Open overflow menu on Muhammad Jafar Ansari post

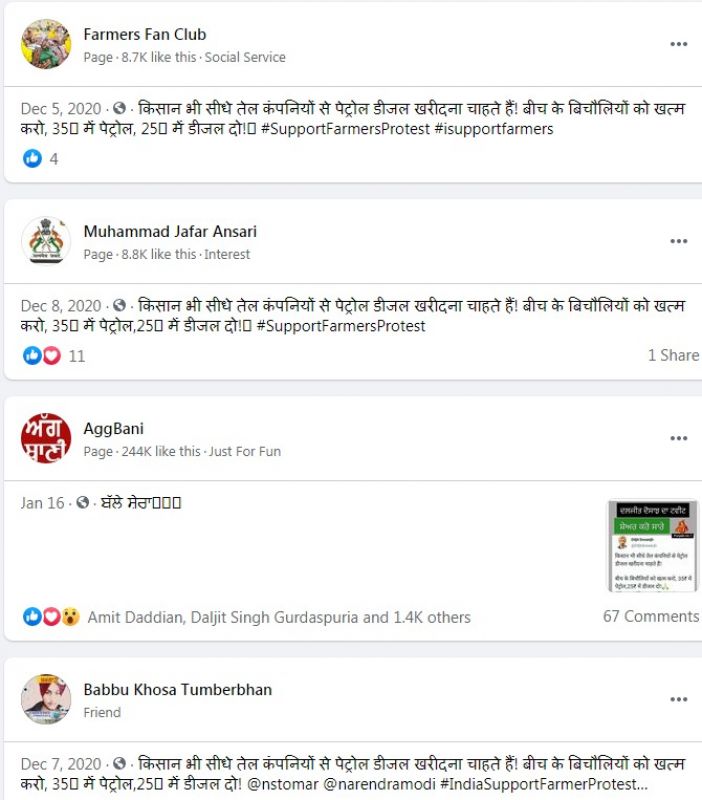tap(679, 241)
